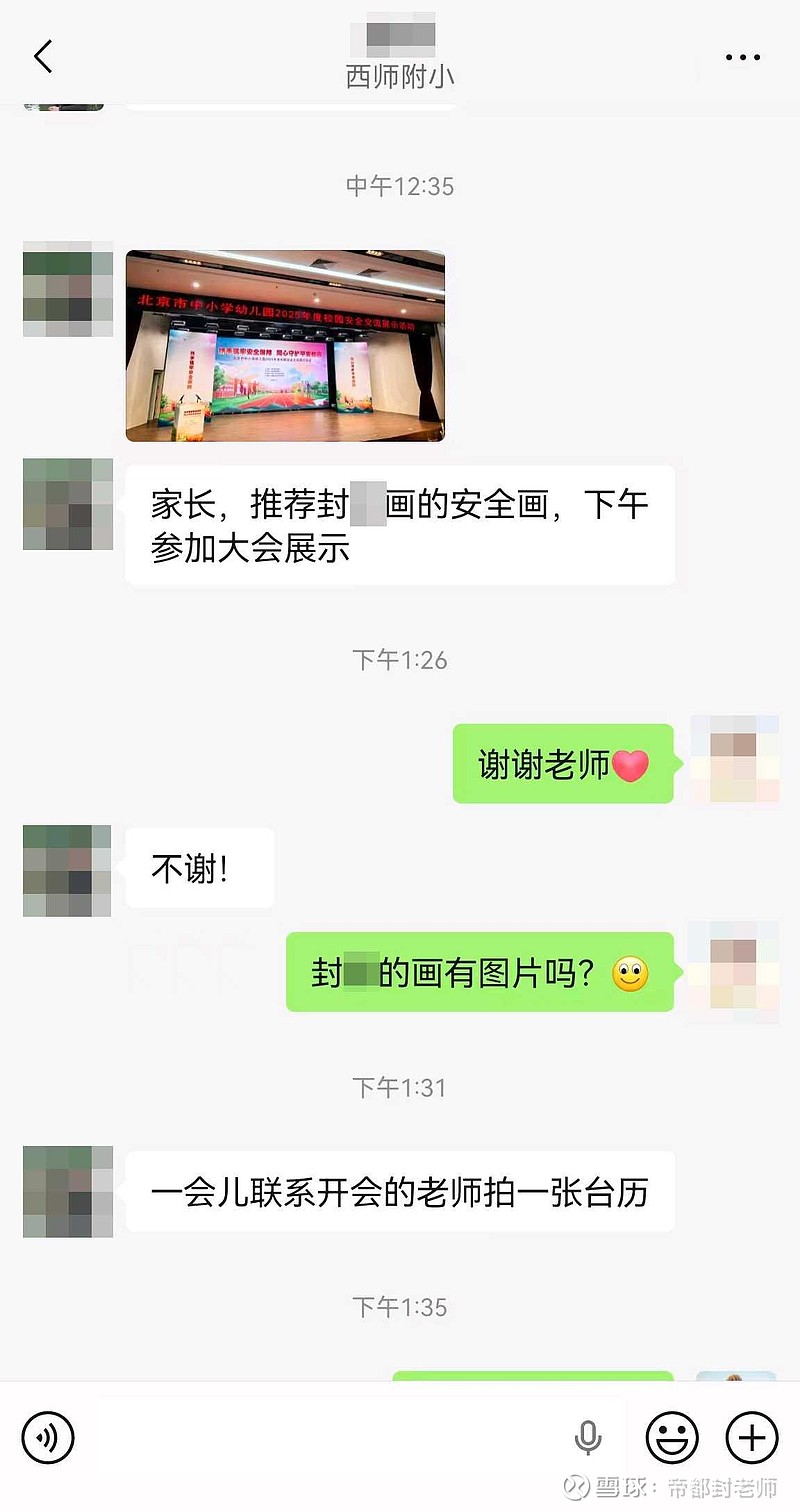Tap the timestamp 中午12:35
800x1512 pixels.
[x=401, y=186]
